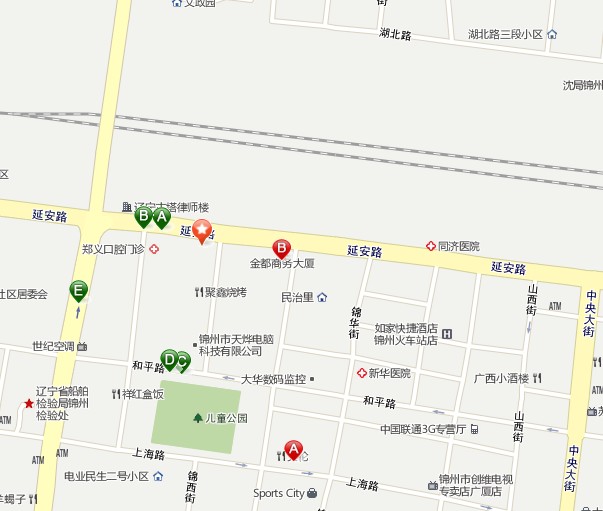Viewport: 603px width, 511px height.
Task: Open the red A marker near 上海路
Action: 293,449
